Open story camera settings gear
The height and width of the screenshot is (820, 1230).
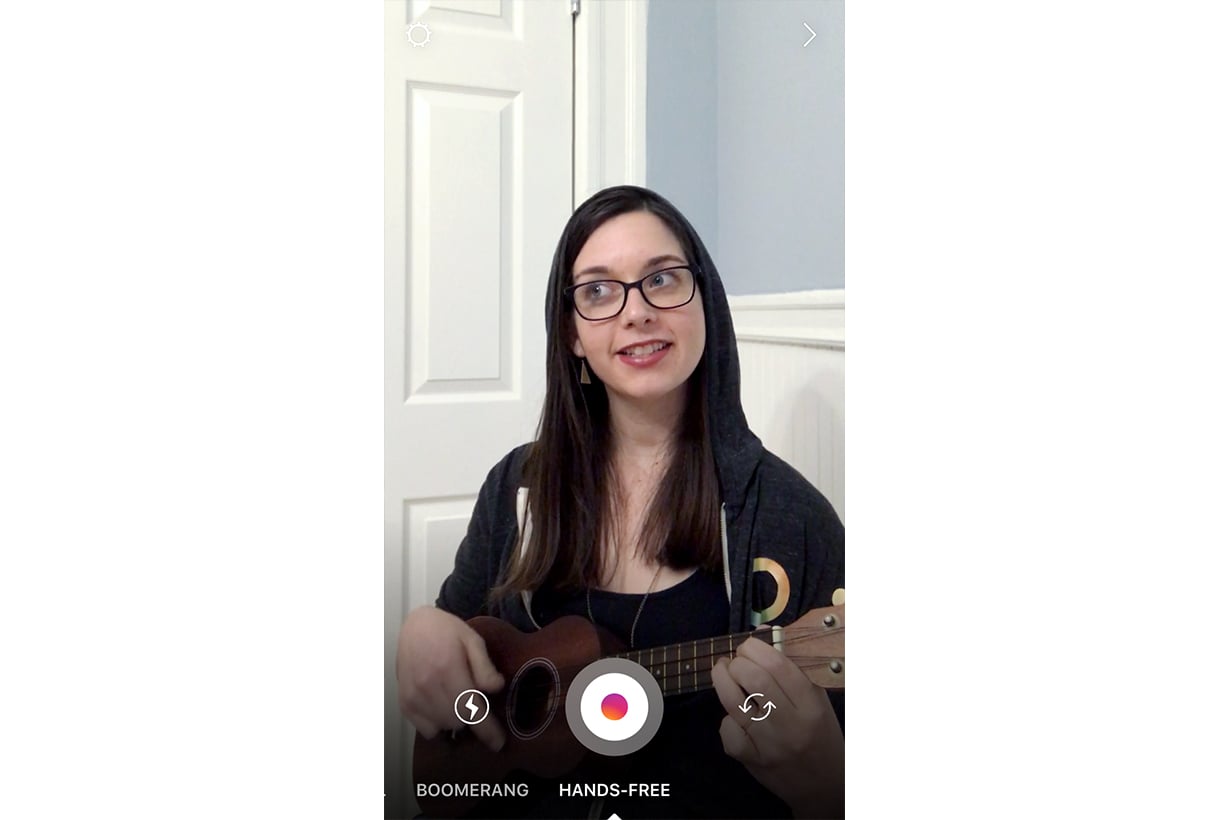coord(418,35)
